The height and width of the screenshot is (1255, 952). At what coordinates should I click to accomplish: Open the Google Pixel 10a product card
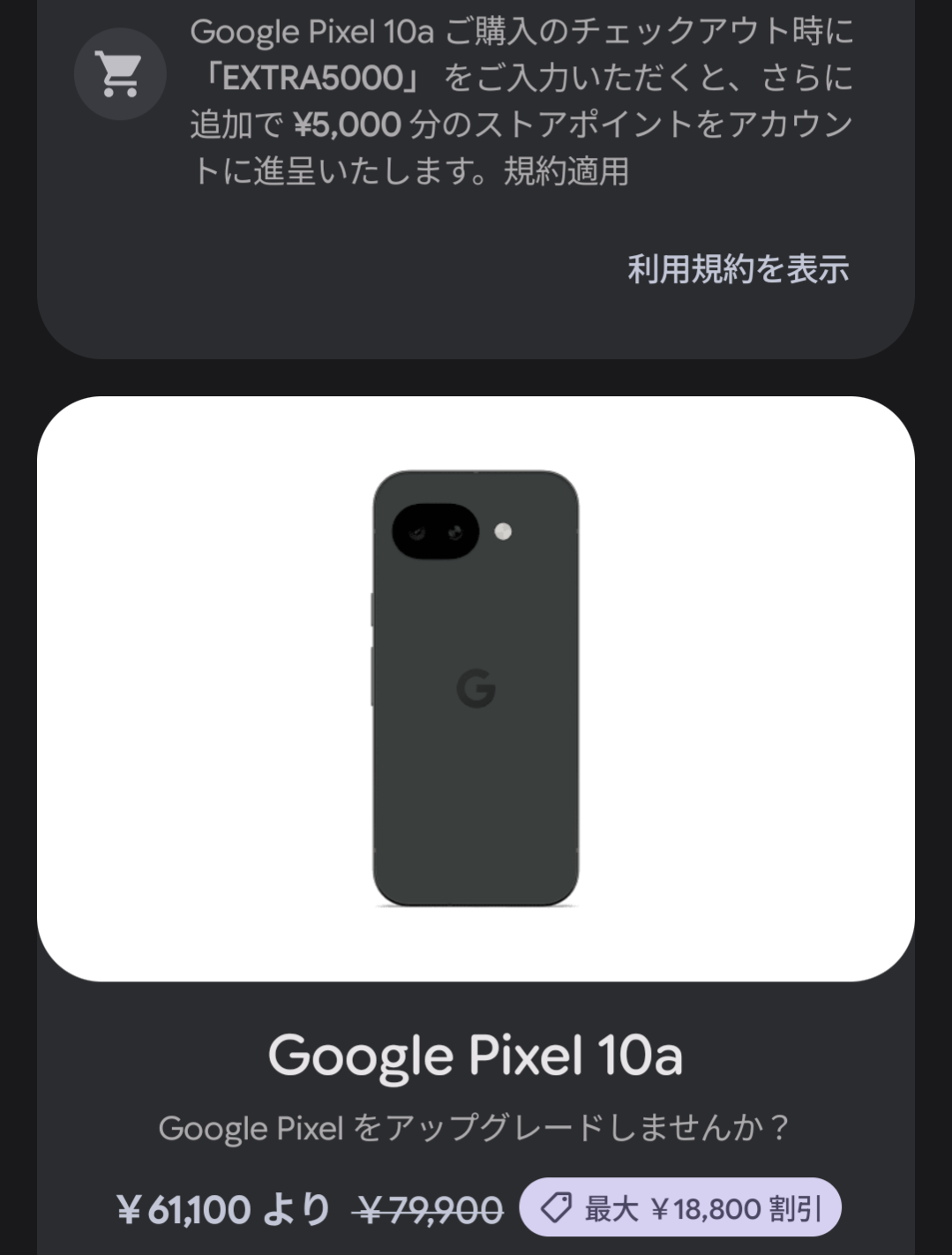point(475,688)
